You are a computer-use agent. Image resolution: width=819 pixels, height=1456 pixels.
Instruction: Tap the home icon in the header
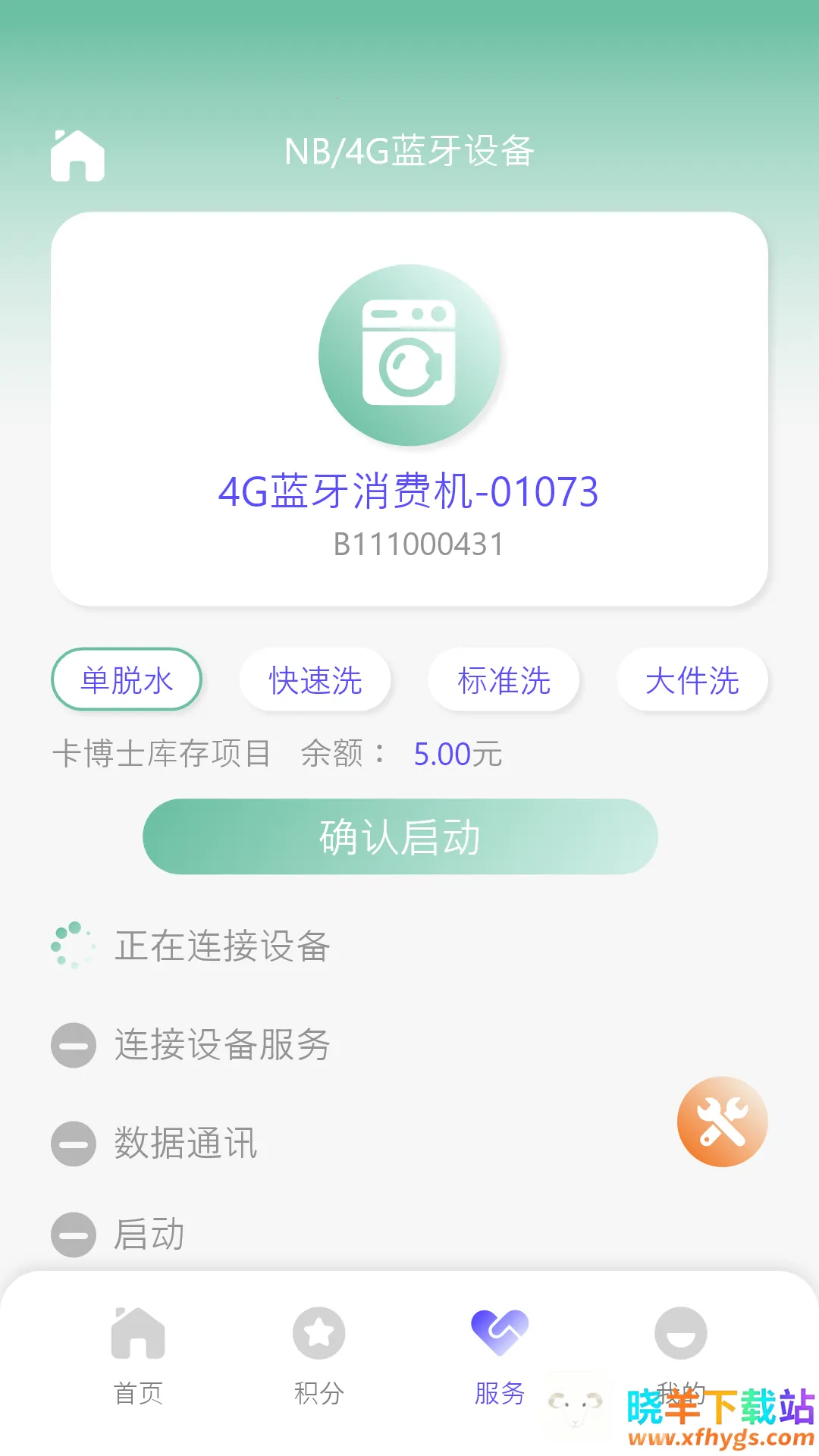pos(77,155)
